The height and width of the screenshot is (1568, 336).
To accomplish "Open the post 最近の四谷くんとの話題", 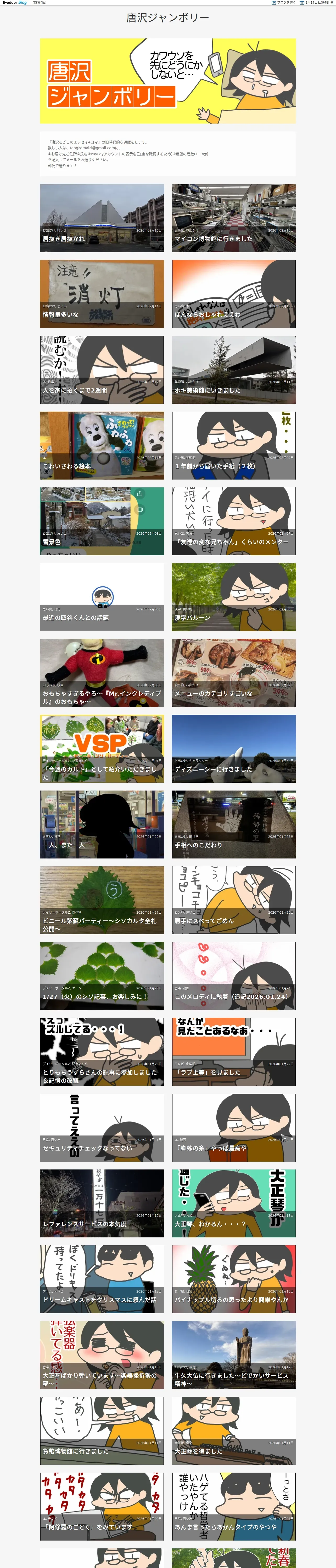I will coord(76,617).
